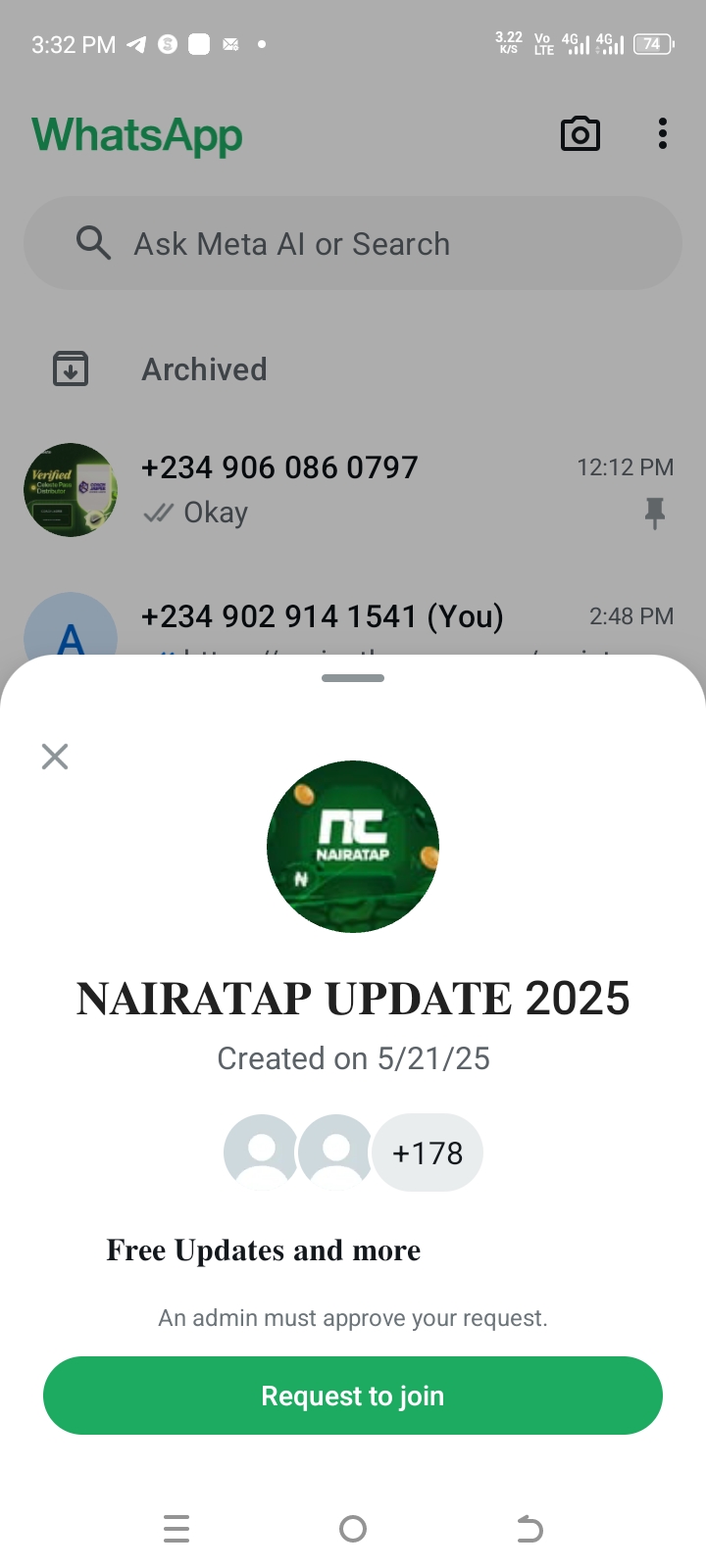Open the camera icon in WhatsApp header
The height and width of the screenshot is (1568, 706).
[580, 134]
